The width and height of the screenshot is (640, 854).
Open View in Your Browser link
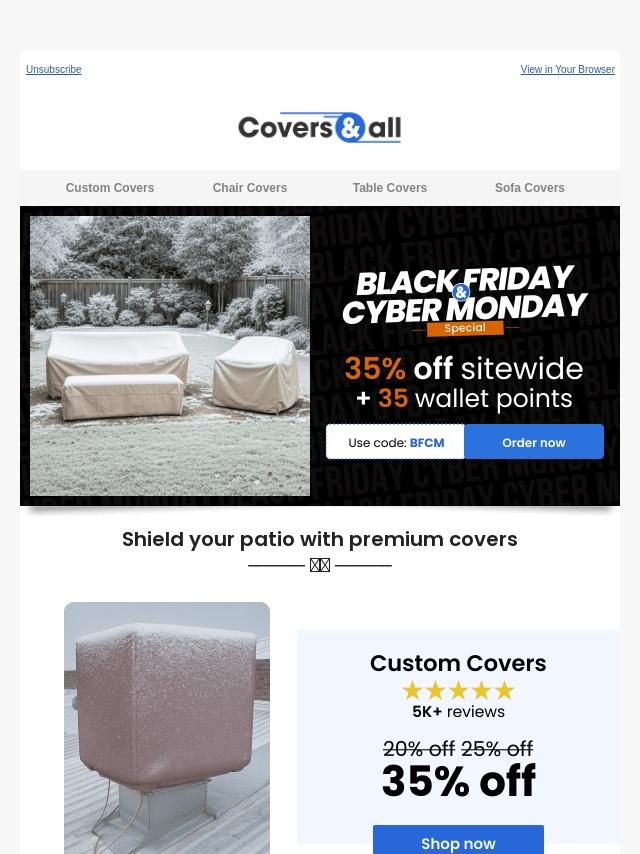click(567, 70)
